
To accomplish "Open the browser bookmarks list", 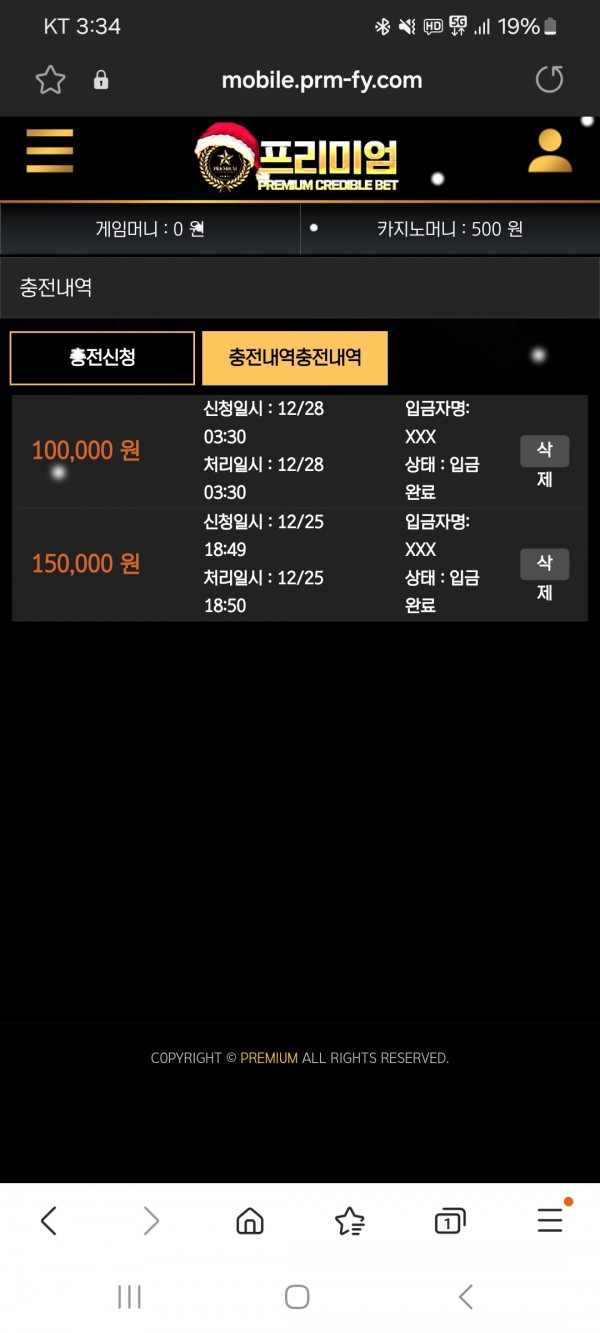I will (349, 1220).
